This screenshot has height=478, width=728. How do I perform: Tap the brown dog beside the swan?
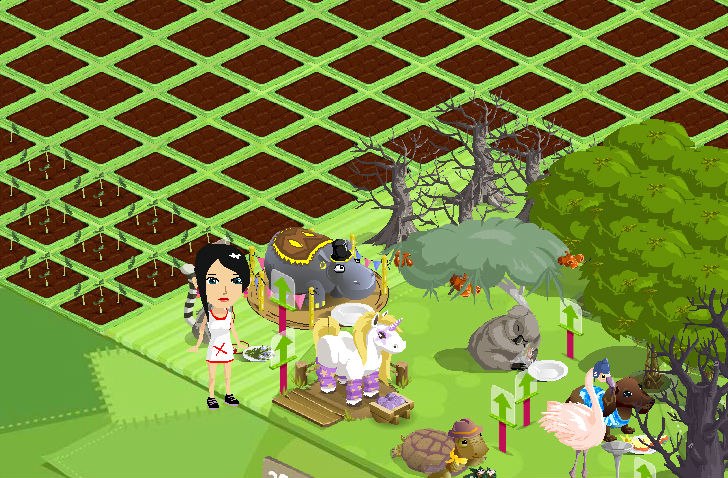pyautogui.click(x=627, y=402)
